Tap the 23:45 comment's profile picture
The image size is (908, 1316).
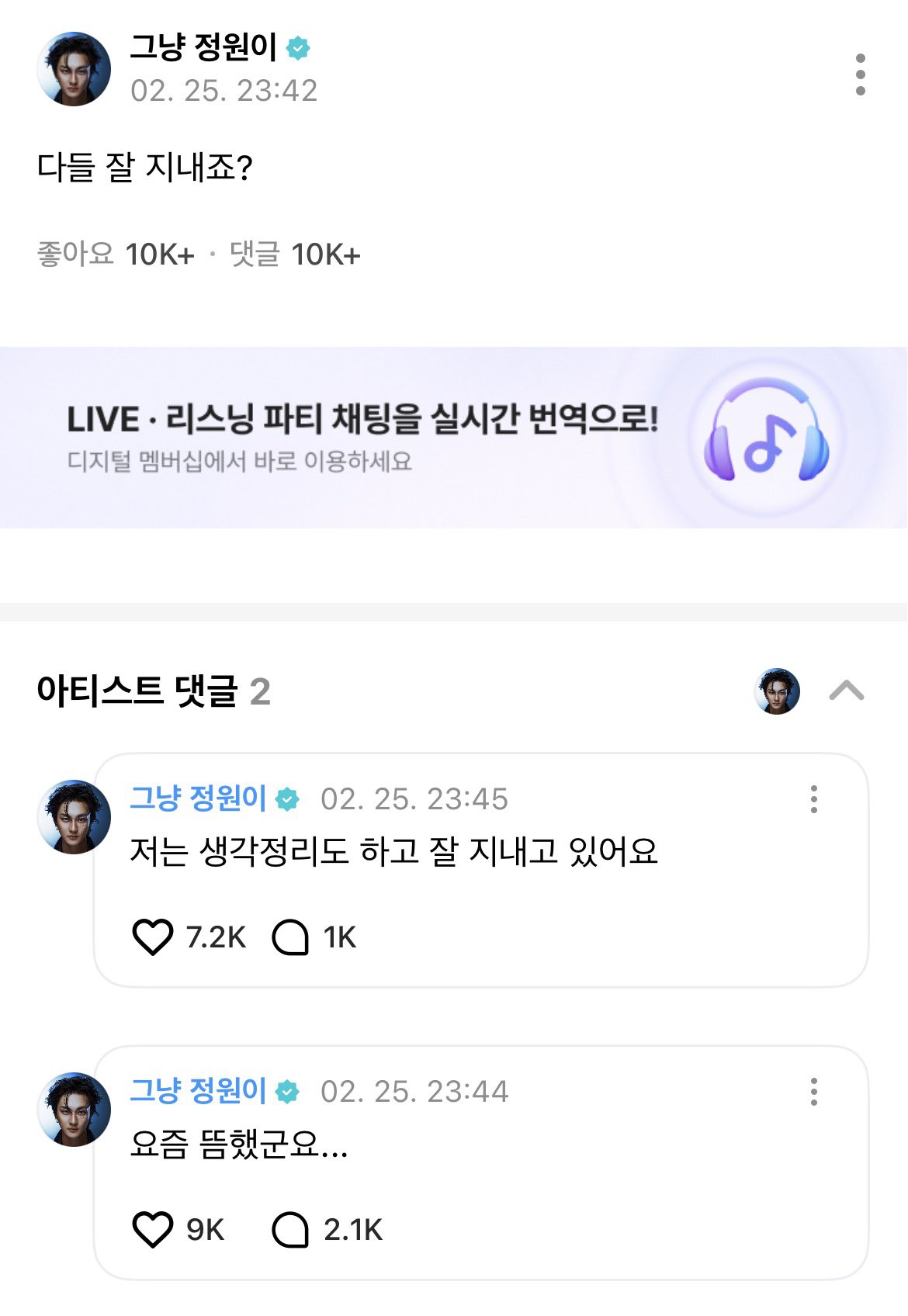(74, 817)
